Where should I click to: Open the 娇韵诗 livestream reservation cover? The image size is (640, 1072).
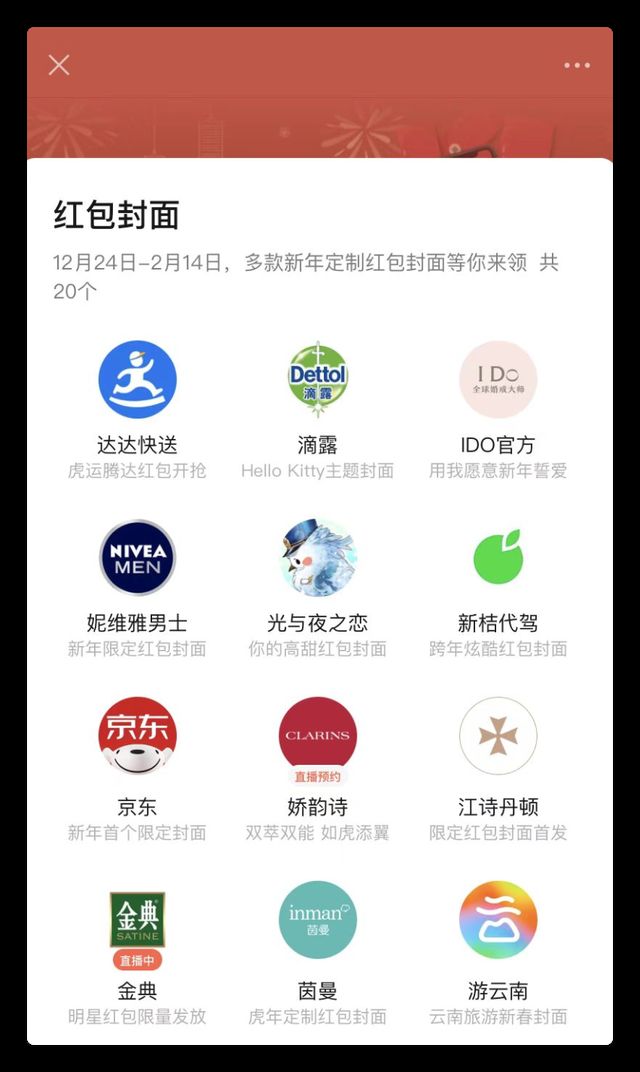pos(317,736)
